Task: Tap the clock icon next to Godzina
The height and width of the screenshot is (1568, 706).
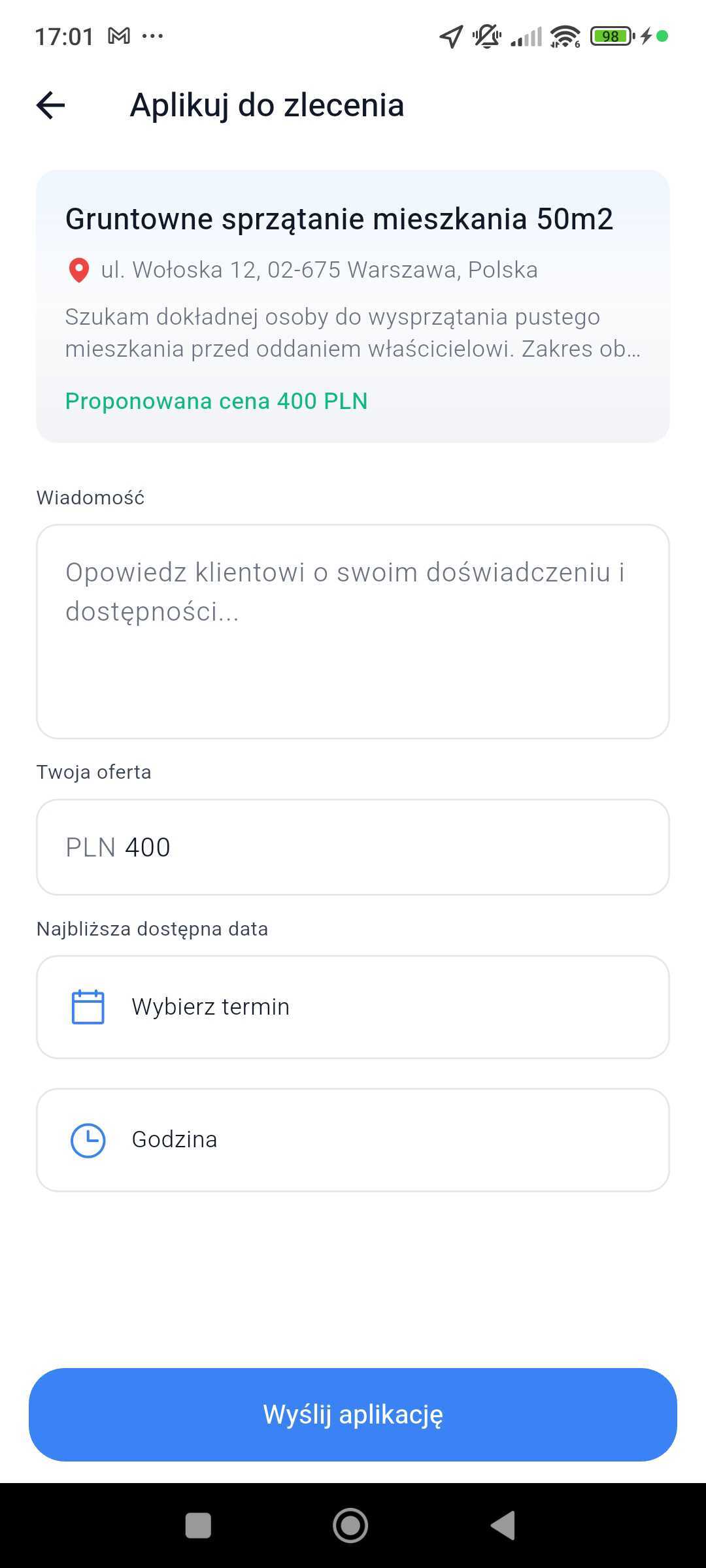Action: point(88,1139)
